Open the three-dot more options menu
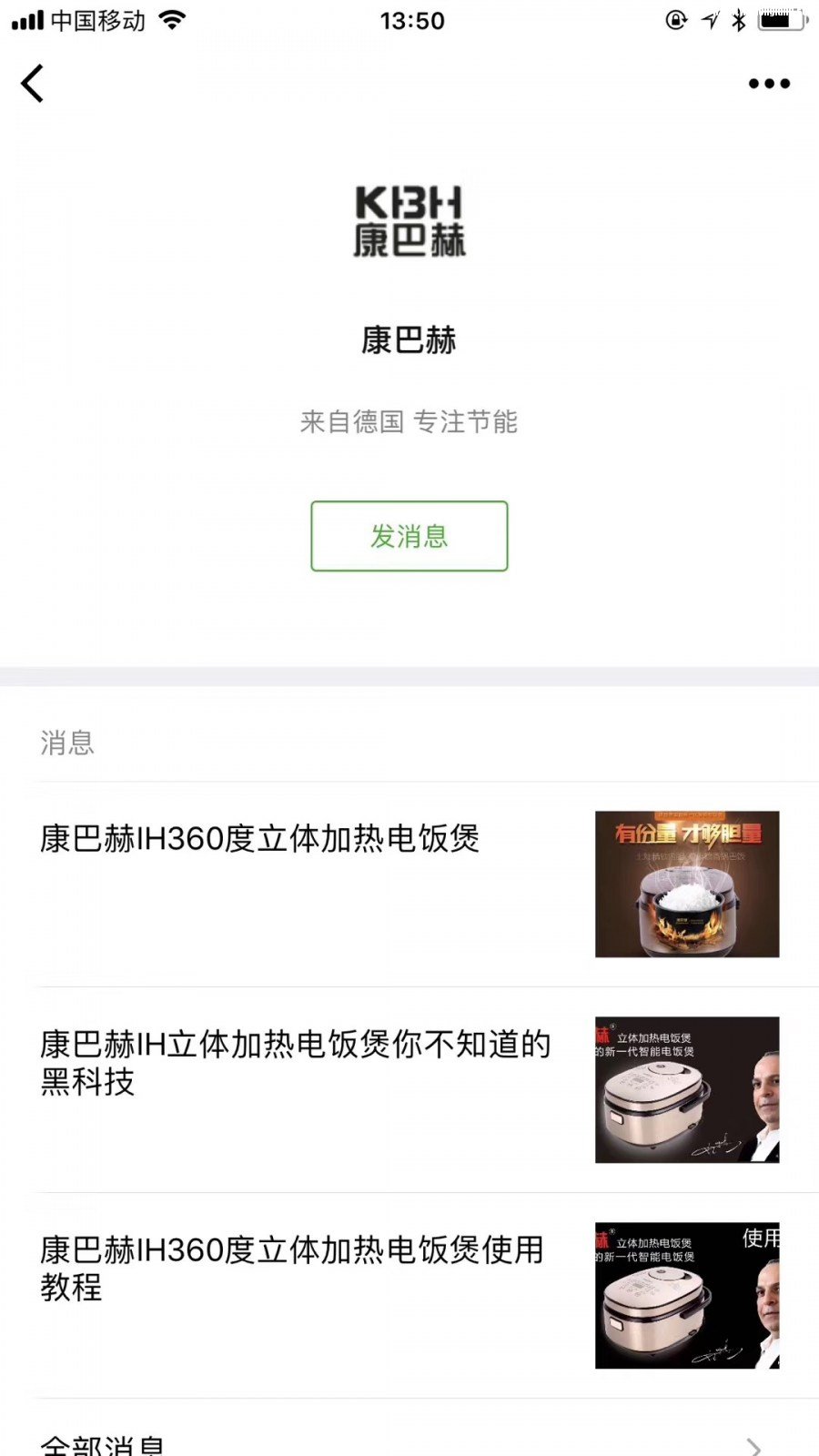 (769, 84)
